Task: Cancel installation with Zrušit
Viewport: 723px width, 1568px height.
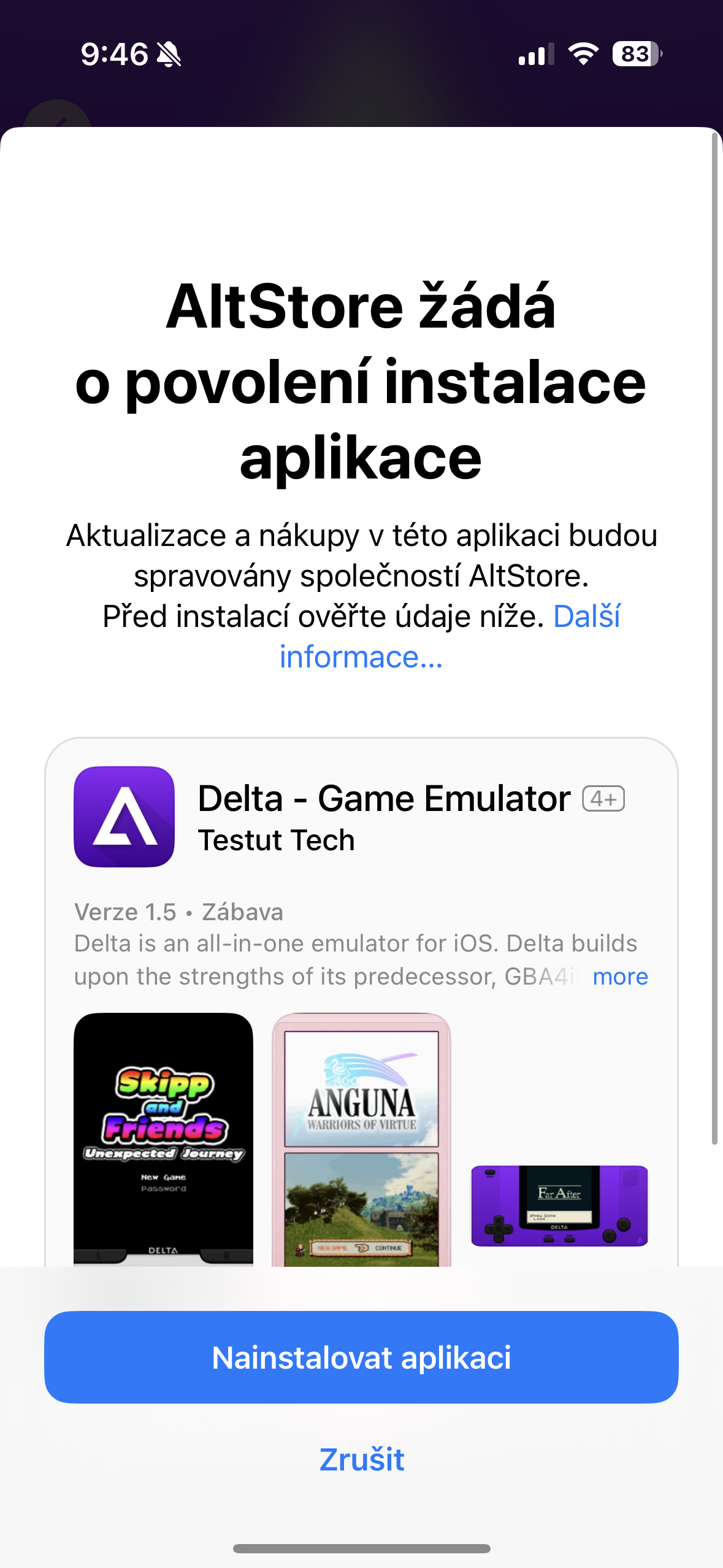Action: 361,1459
